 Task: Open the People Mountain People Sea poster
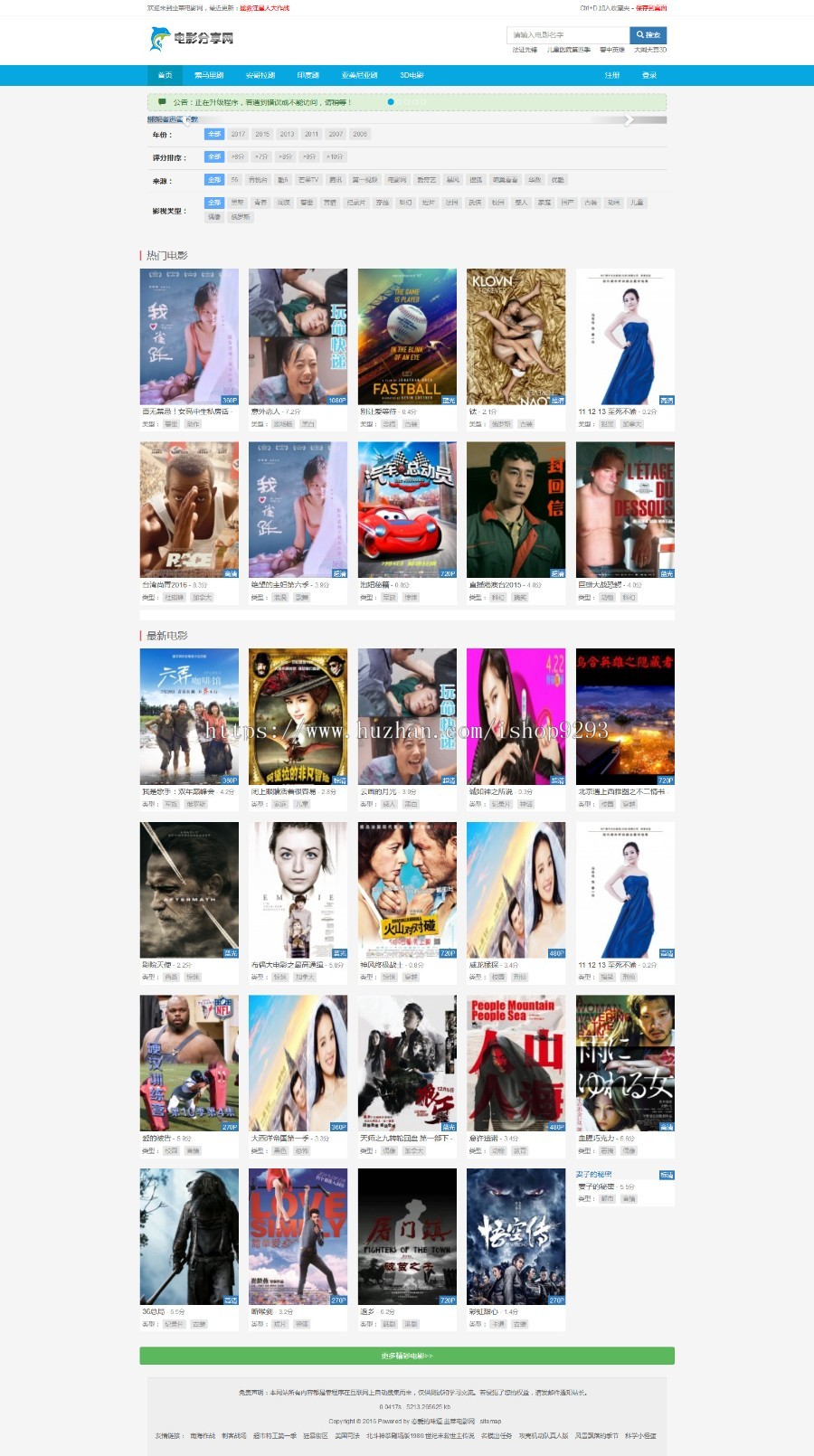tap(516, 1063)
